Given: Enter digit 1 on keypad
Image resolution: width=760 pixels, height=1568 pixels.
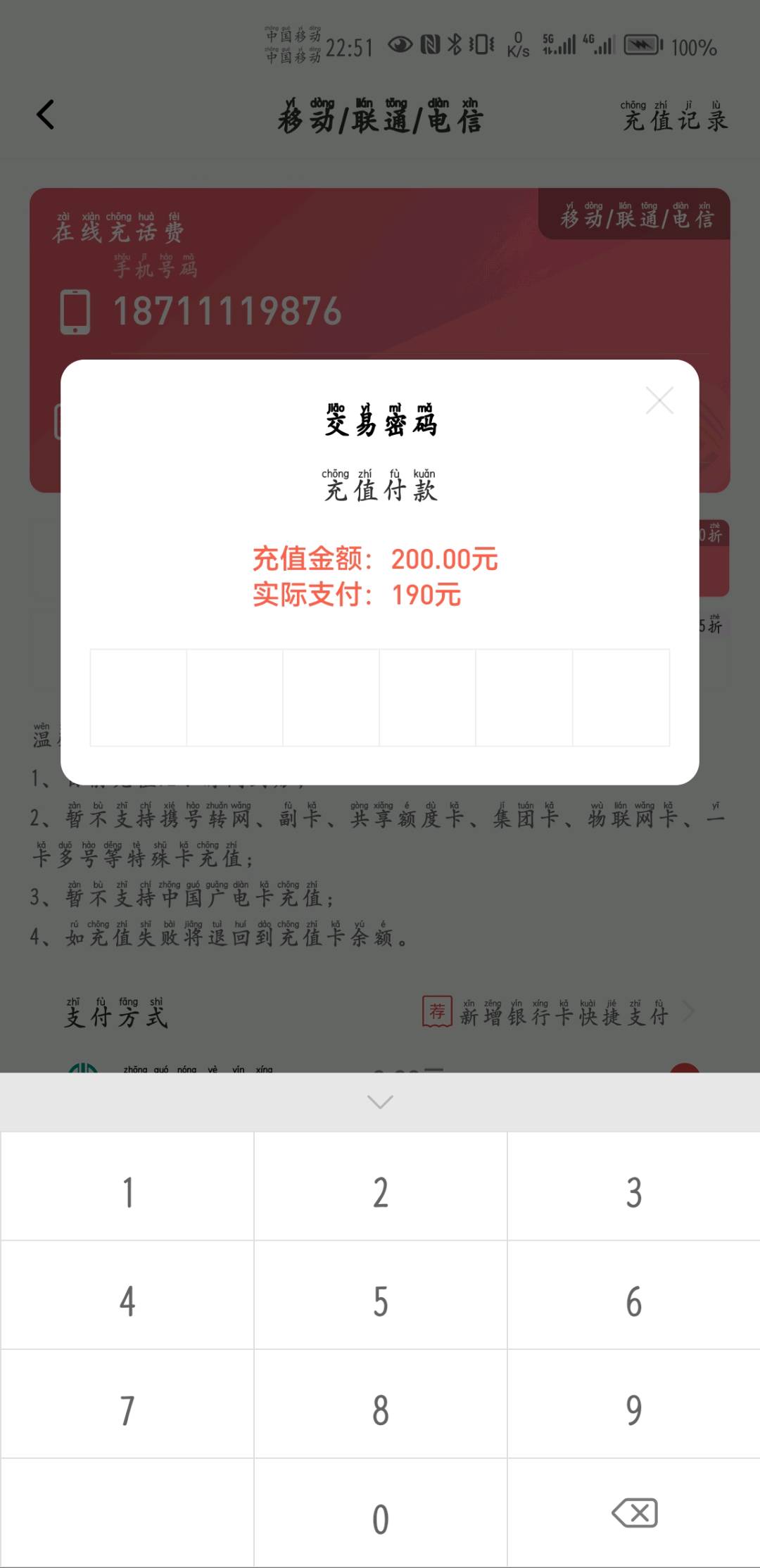Looking at the screenshot, I should [127, 1191].
